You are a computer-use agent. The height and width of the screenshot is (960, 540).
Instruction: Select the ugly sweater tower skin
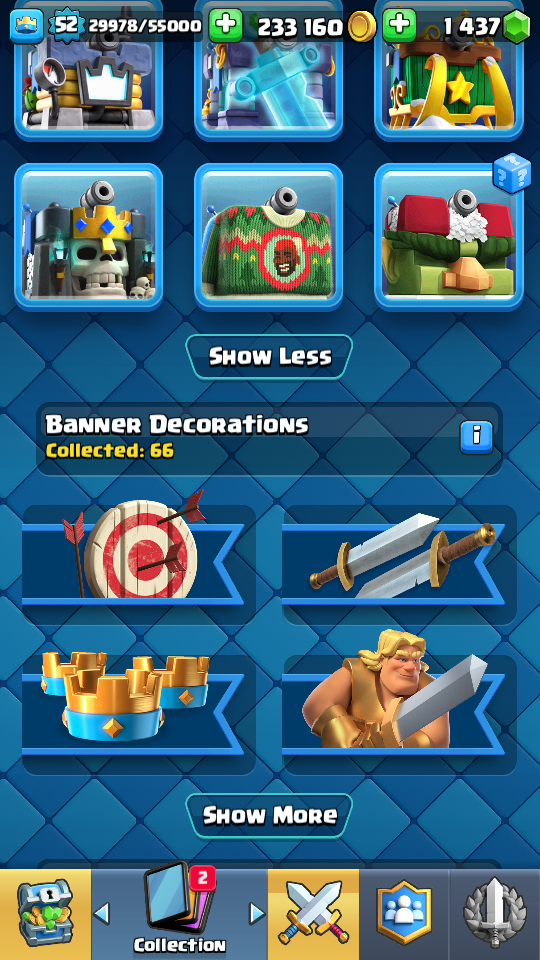click(269, 238)
